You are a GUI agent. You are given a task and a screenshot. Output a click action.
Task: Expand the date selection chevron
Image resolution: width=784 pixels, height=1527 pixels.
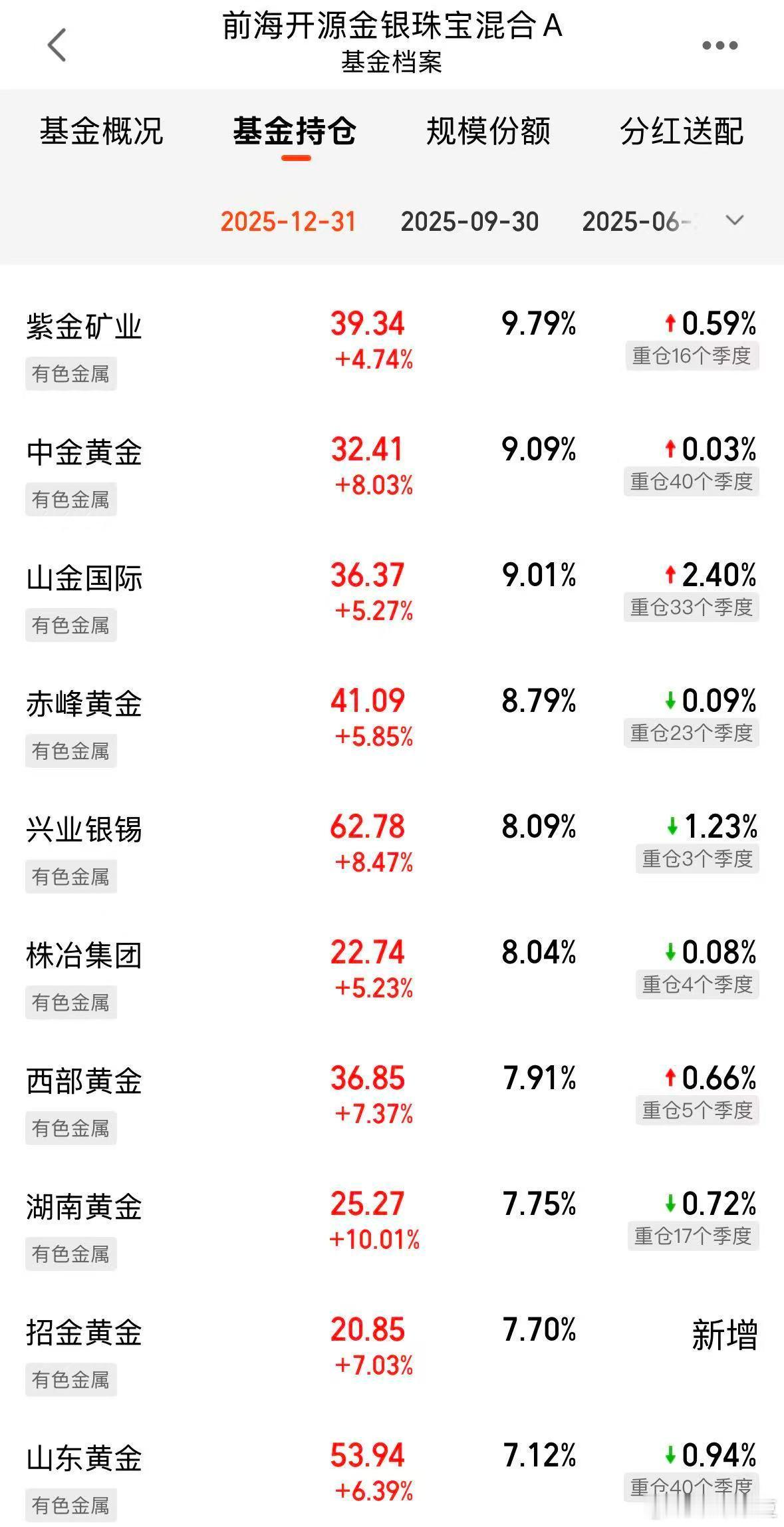tap(735, 222)
